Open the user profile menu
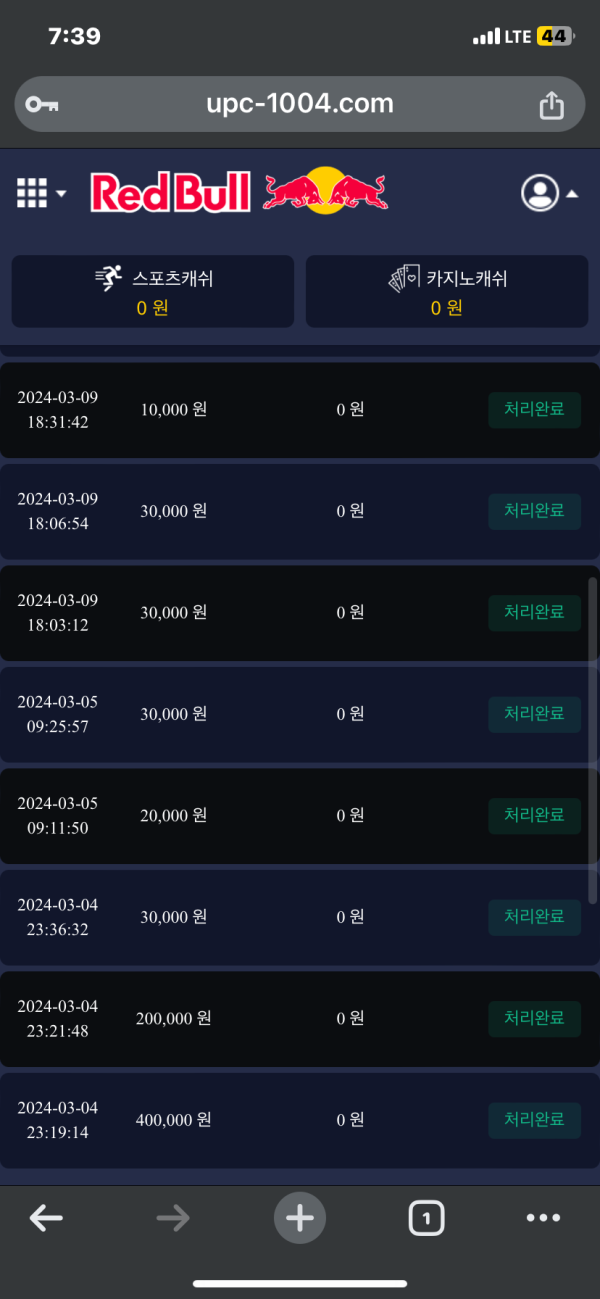 (549, 193)
